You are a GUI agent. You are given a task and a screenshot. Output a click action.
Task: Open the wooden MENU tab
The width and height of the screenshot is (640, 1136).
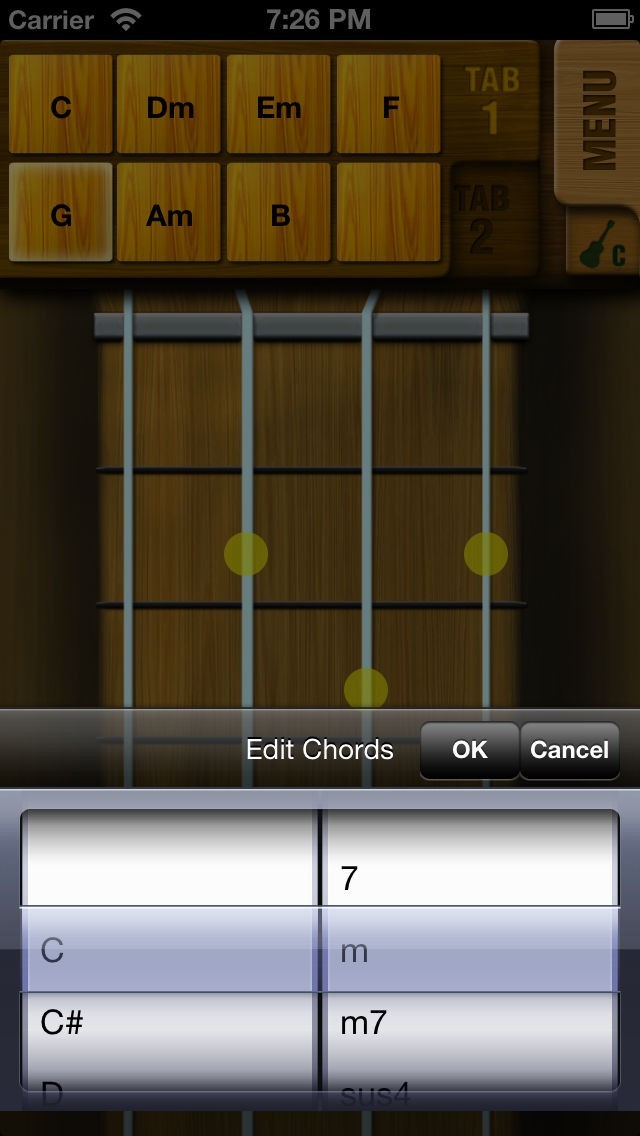pyautogui.click(x=597, y=120)
